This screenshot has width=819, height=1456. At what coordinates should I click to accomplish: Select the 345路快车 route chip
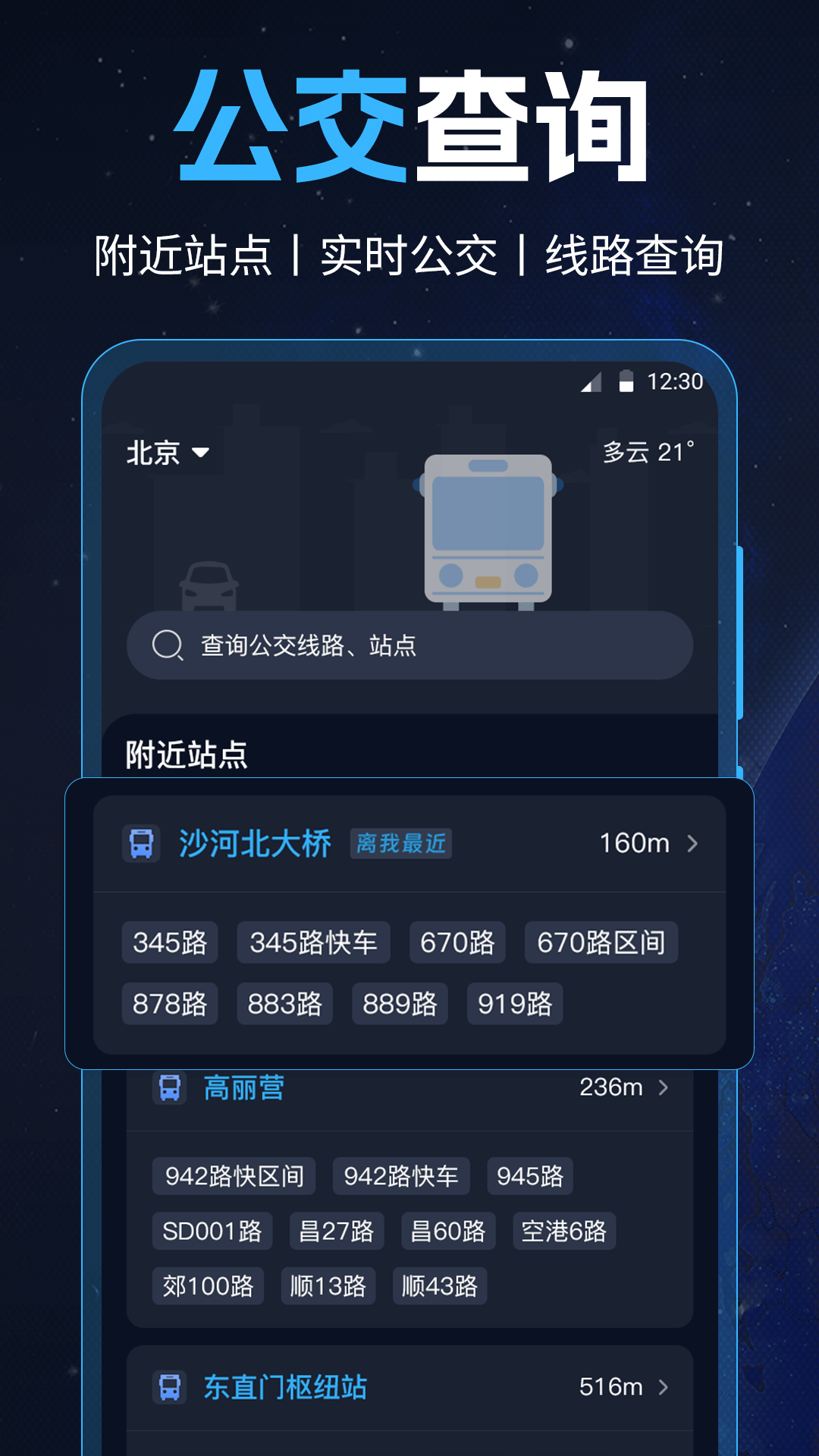coord(312,943)
